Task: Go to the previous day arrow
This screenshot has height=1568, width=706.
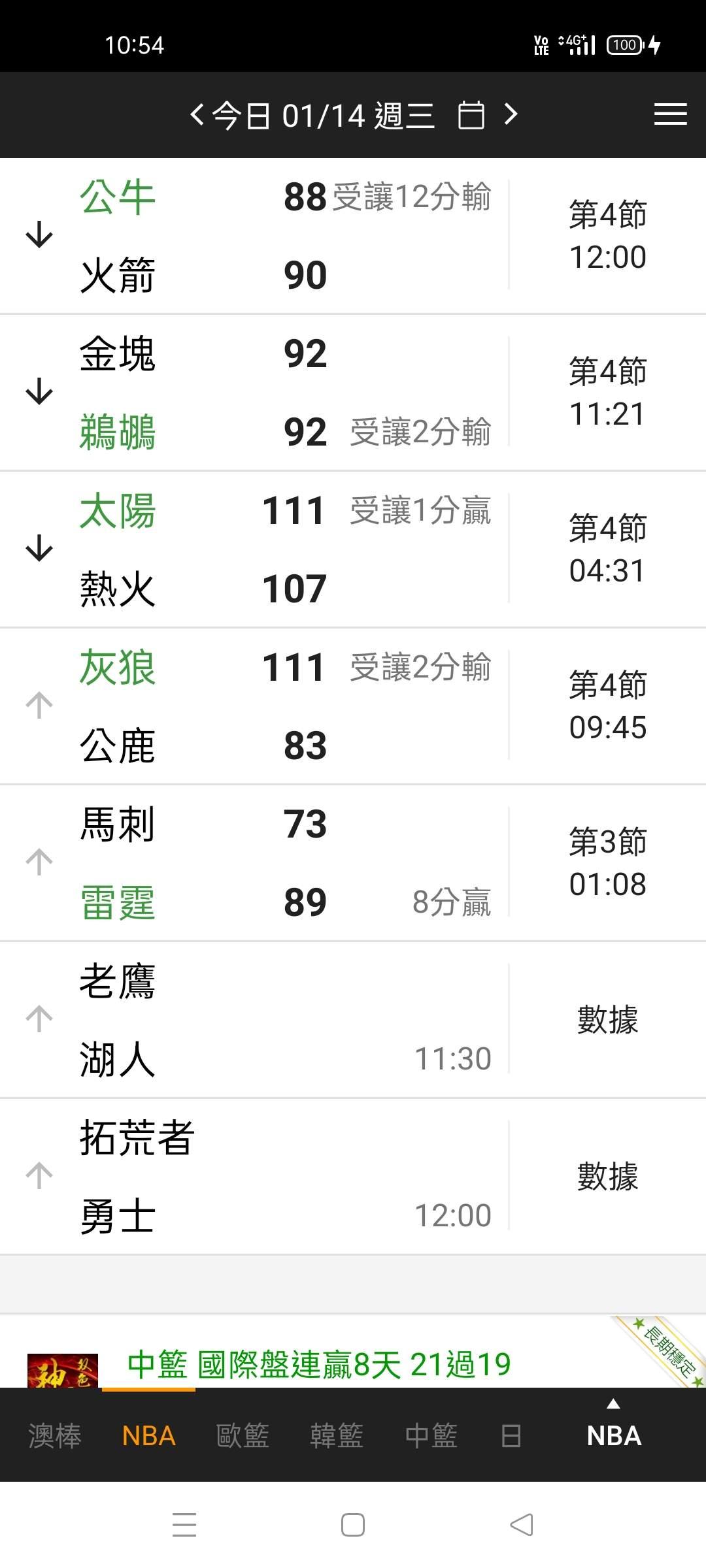Action: point(197,115)
